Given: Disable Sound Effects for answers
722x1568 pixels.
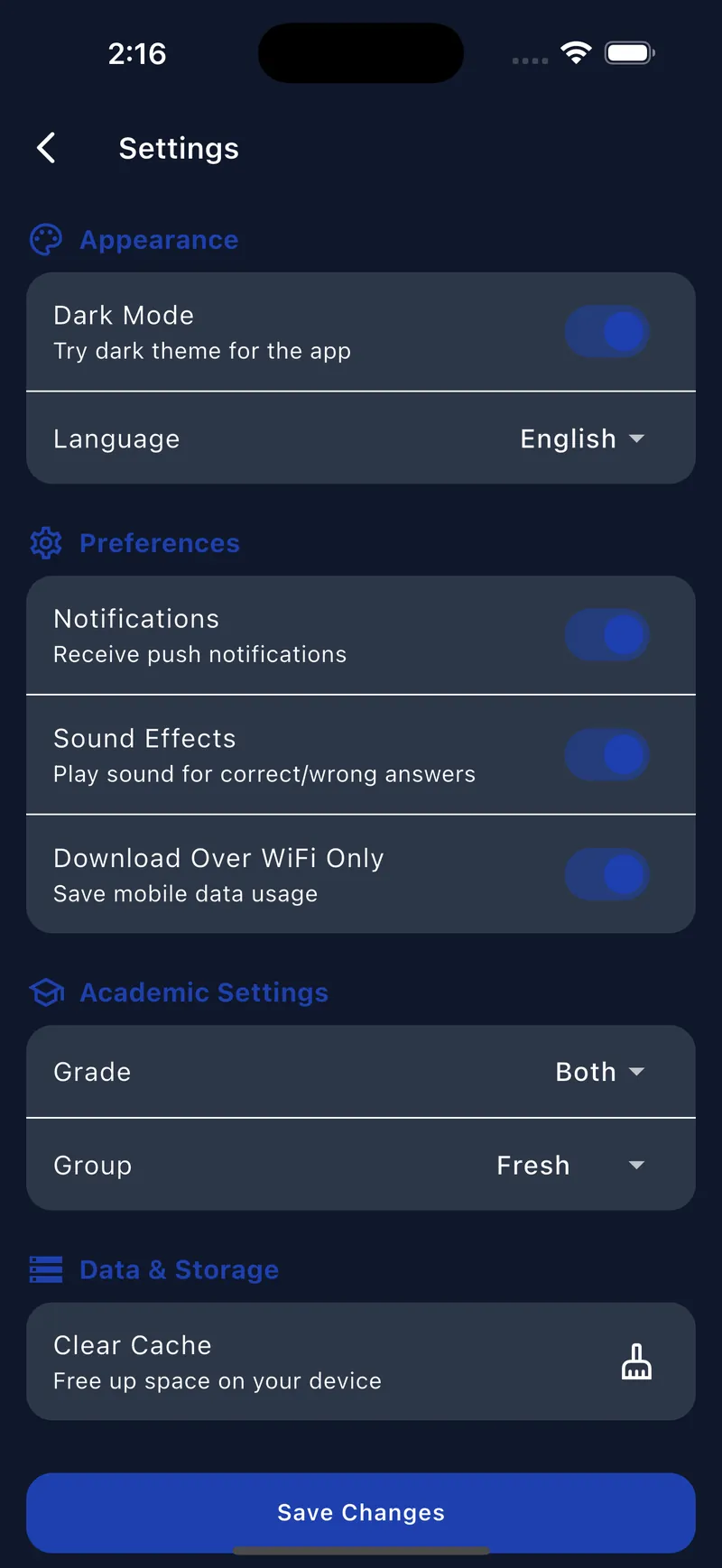Looking at the screenshot, I should [x=607, y=754].
